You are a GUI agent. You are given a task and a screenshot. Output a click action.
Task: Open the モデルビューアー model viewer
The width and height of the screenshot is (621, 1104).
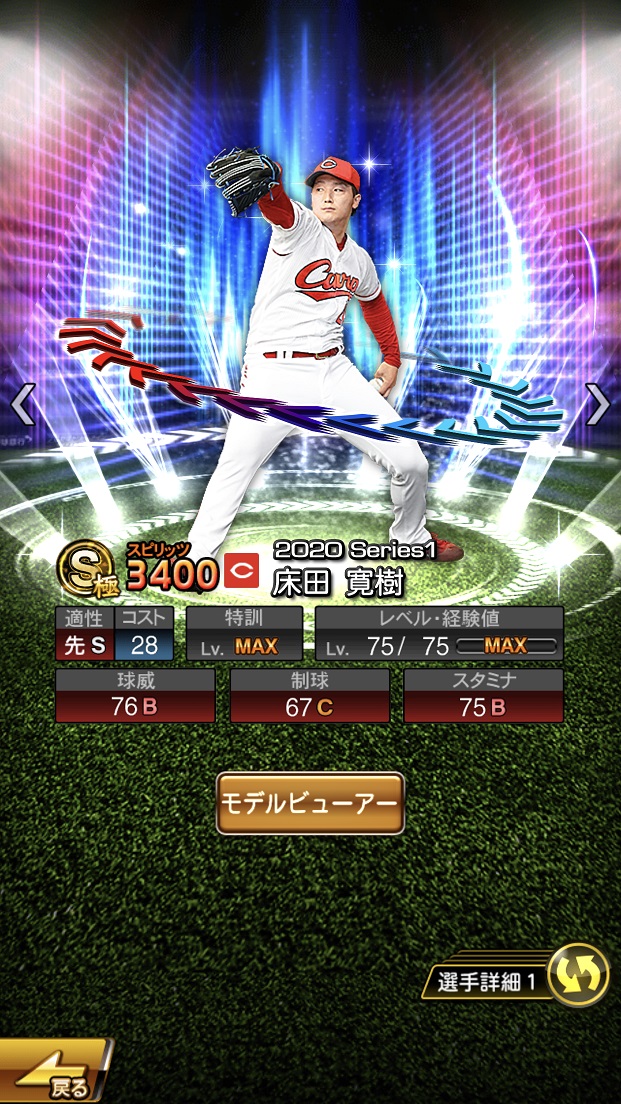(x=310, y=803)
